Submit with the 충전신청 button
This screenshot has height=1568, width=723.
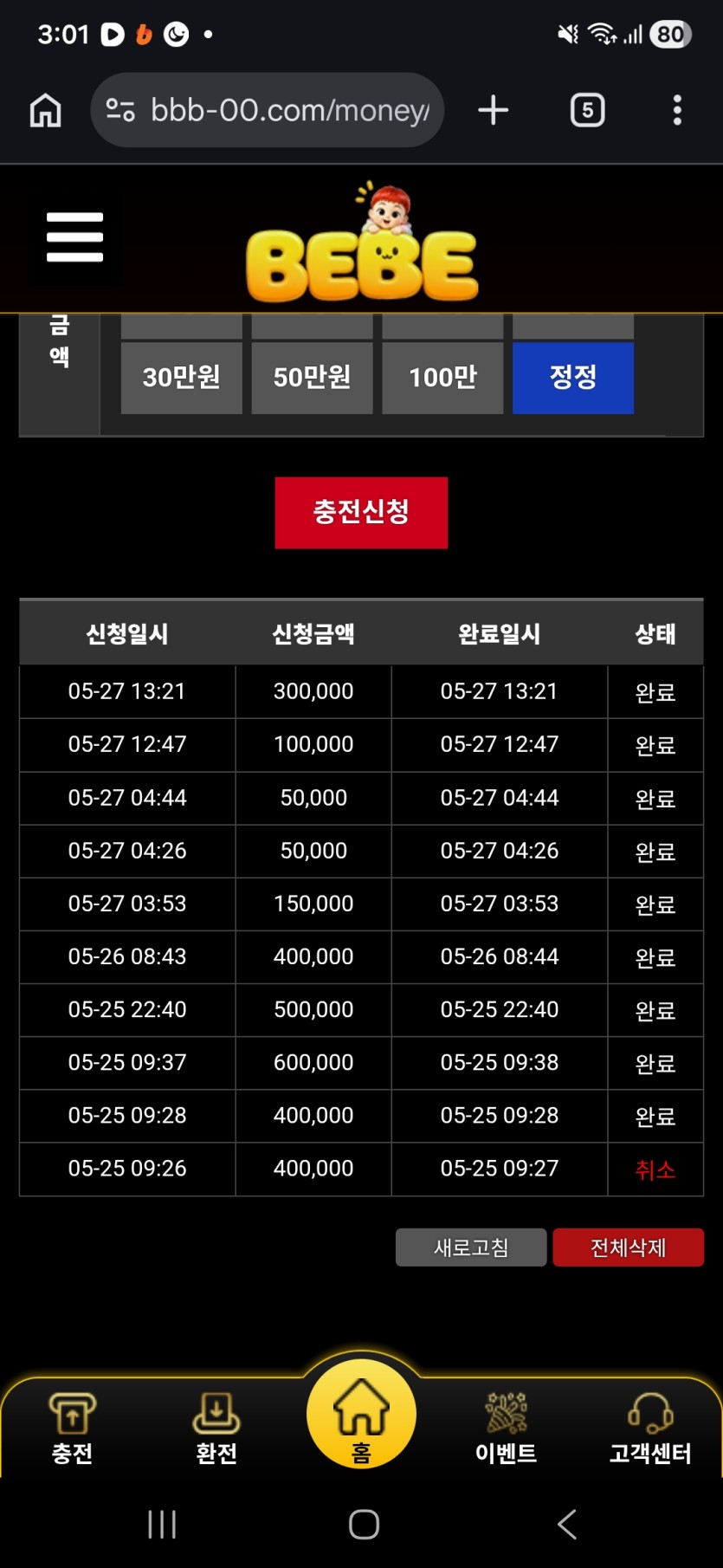[x=361, y=512]
